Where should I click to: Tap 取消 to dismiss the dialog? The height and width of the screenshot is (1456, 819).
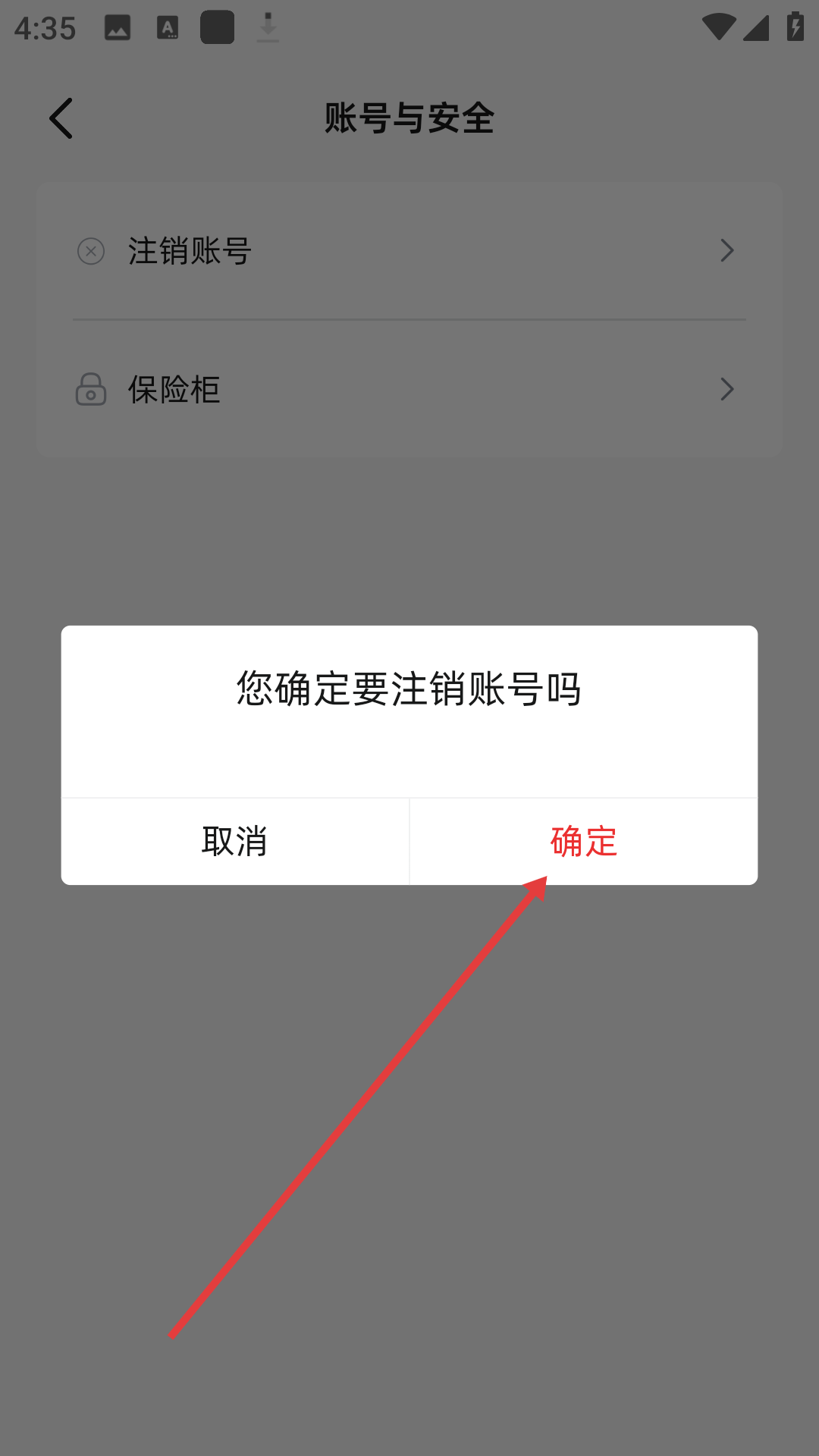235,841
